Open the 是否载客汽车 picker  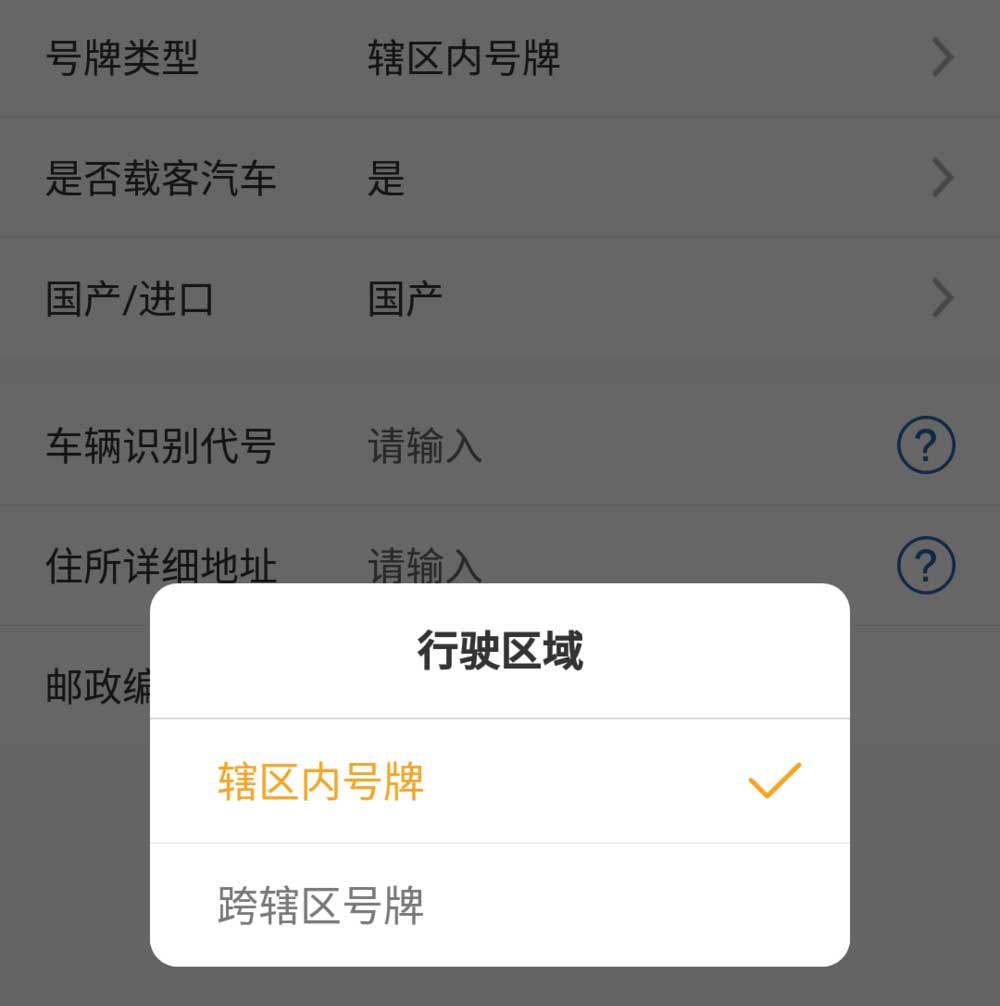pos(500,177)
